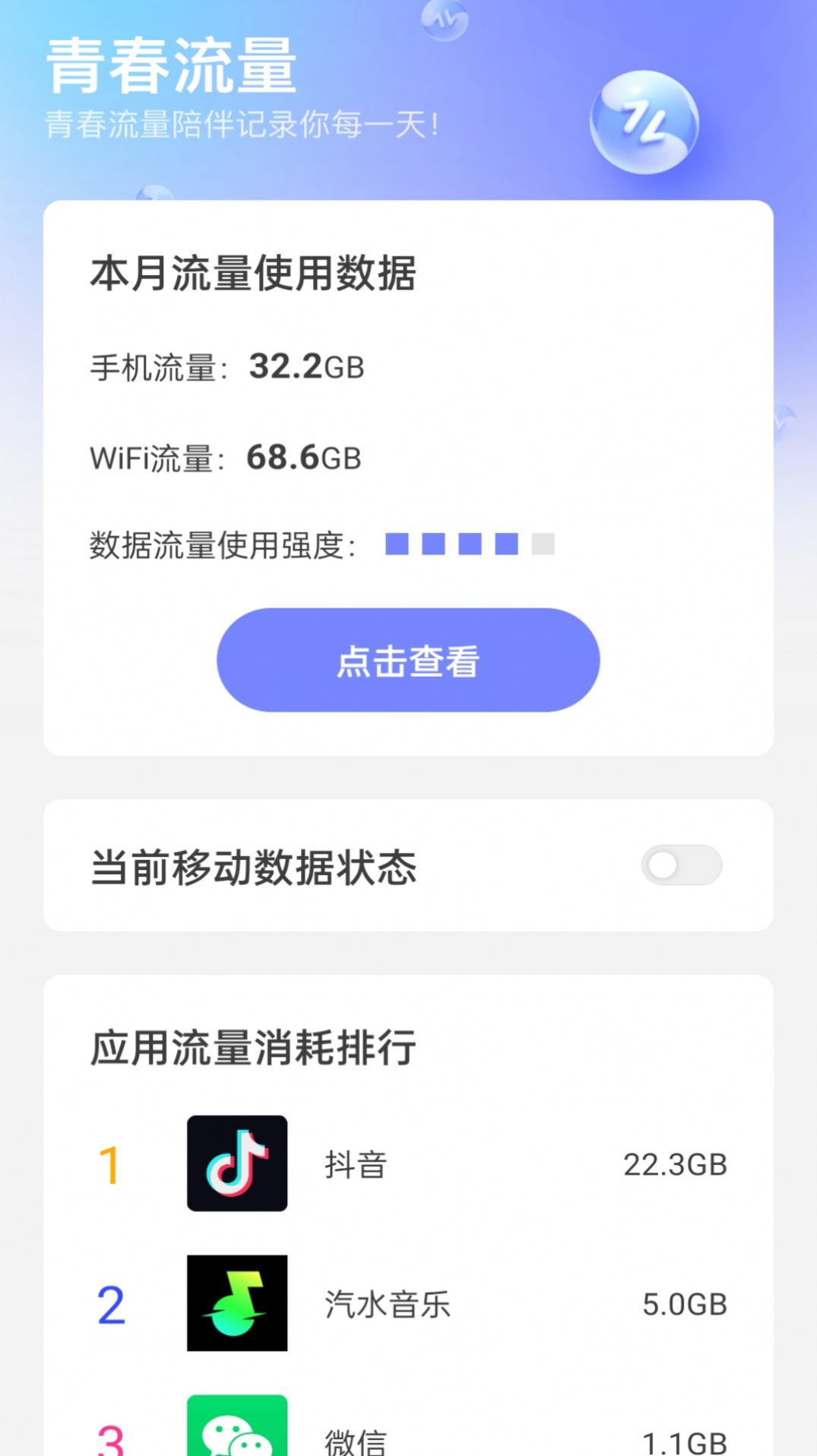Tap the Soda Music (汽水音乐) app icon
Image resolution: width=817 pixels, height=1456 pixels.
coord(237,1303)
